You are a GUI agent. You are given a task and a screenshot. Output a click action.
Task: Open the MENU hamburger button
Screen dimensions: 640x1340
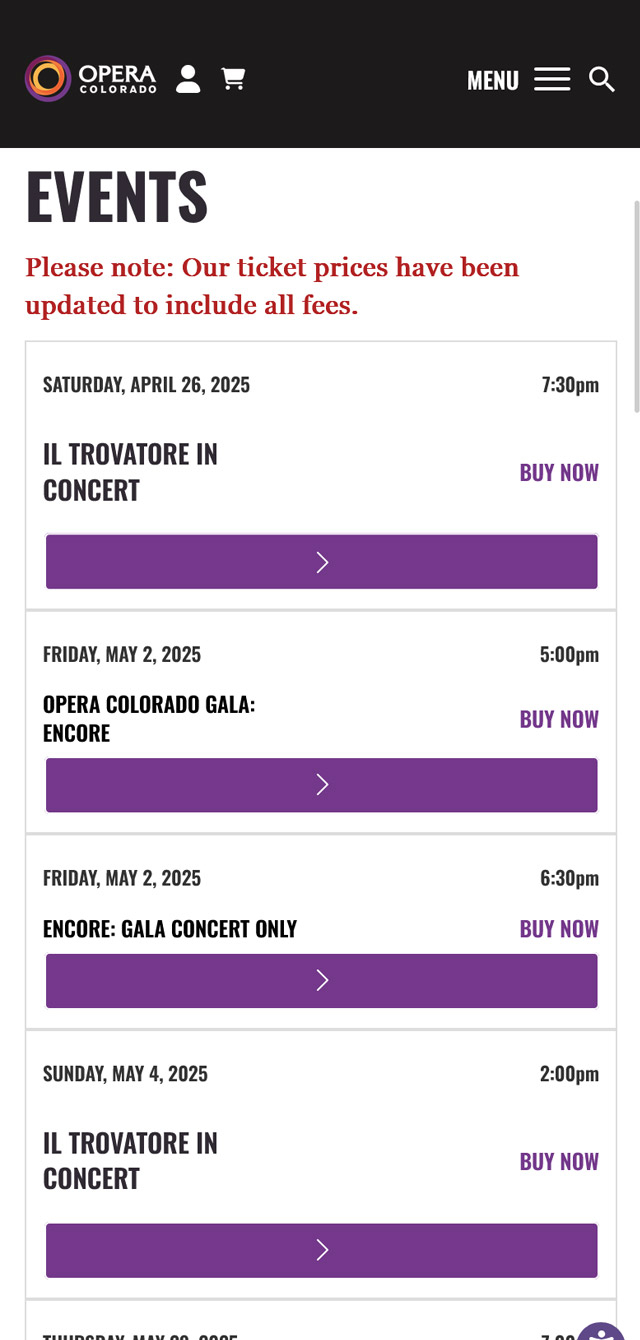[518, 80]
